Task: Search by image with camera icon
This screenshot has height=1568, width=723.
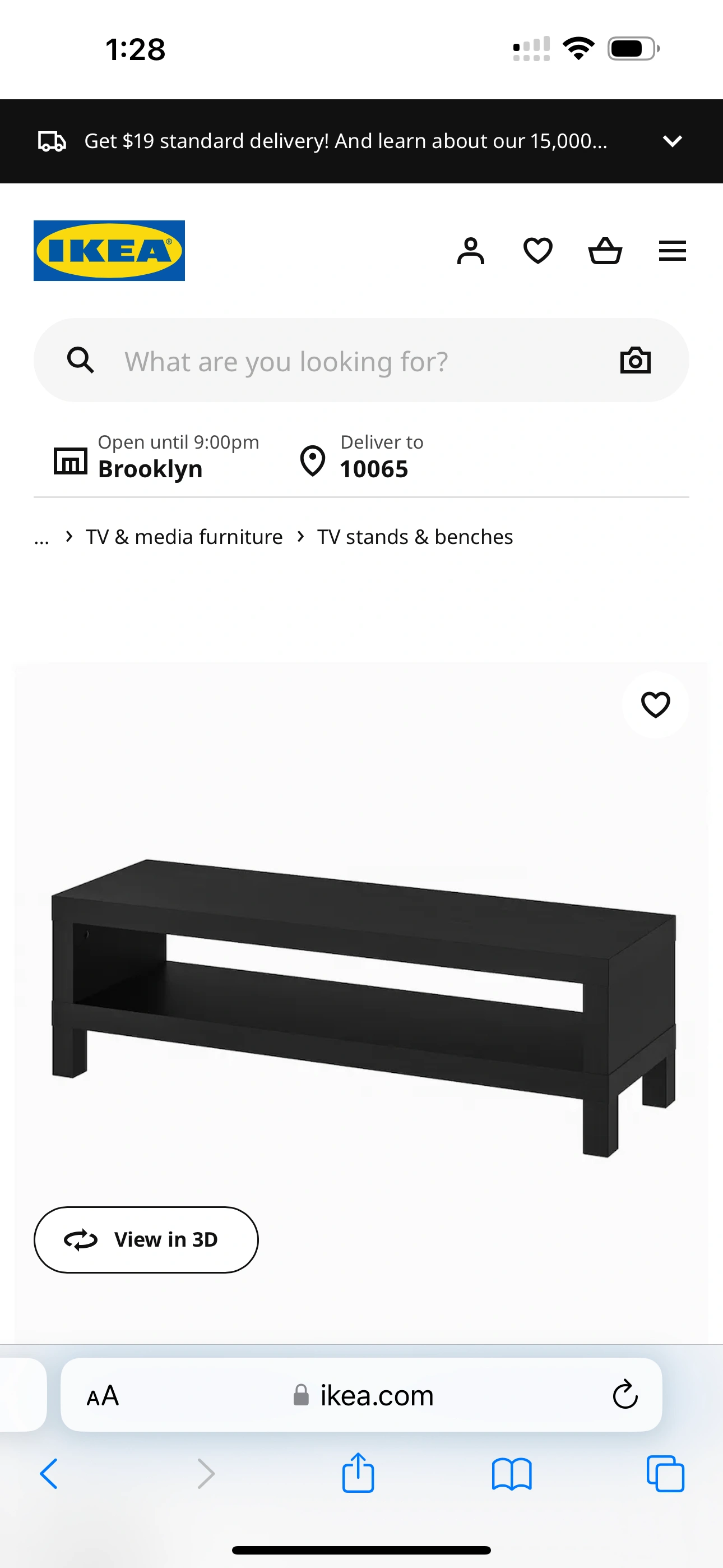Action: (x=636, y=361)
